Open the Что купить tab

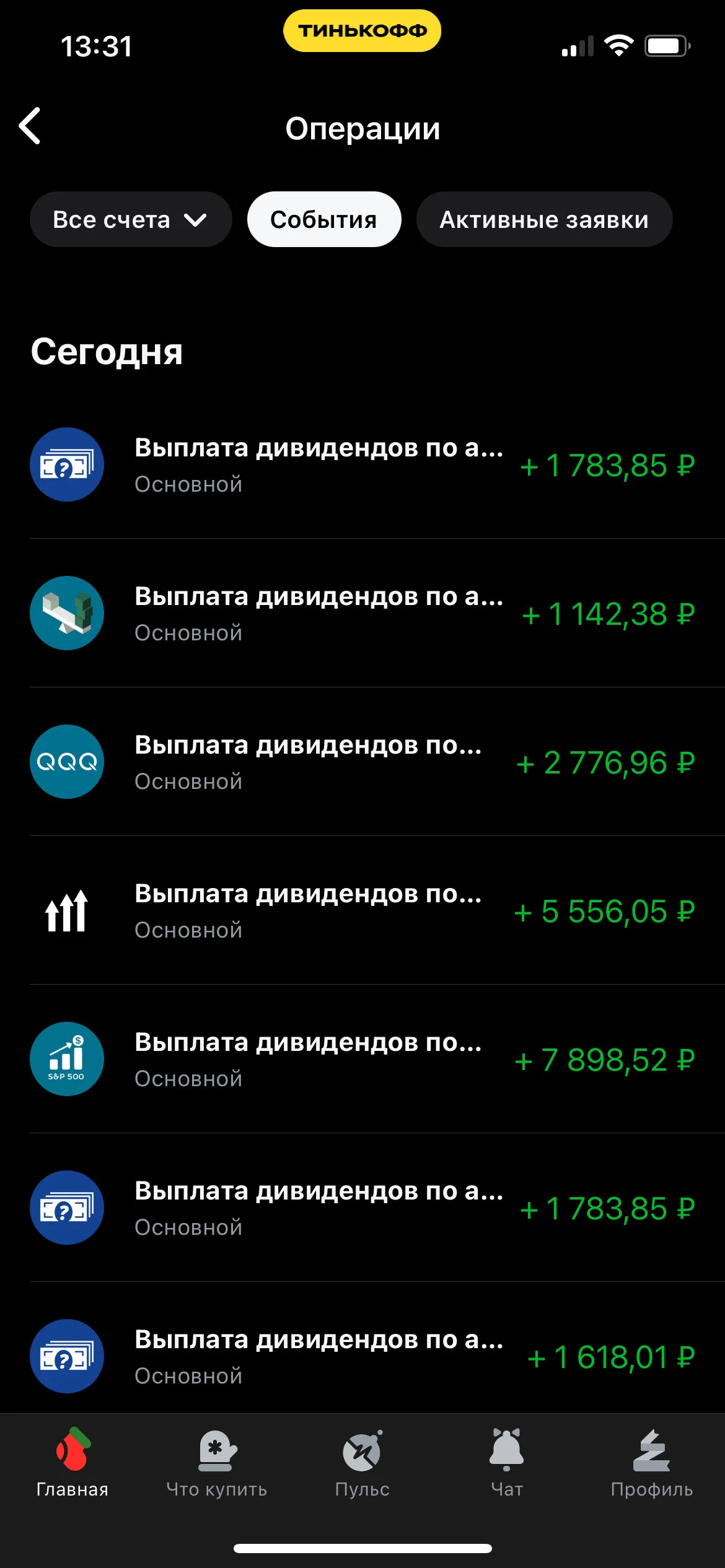click(x=217, y=1463)
